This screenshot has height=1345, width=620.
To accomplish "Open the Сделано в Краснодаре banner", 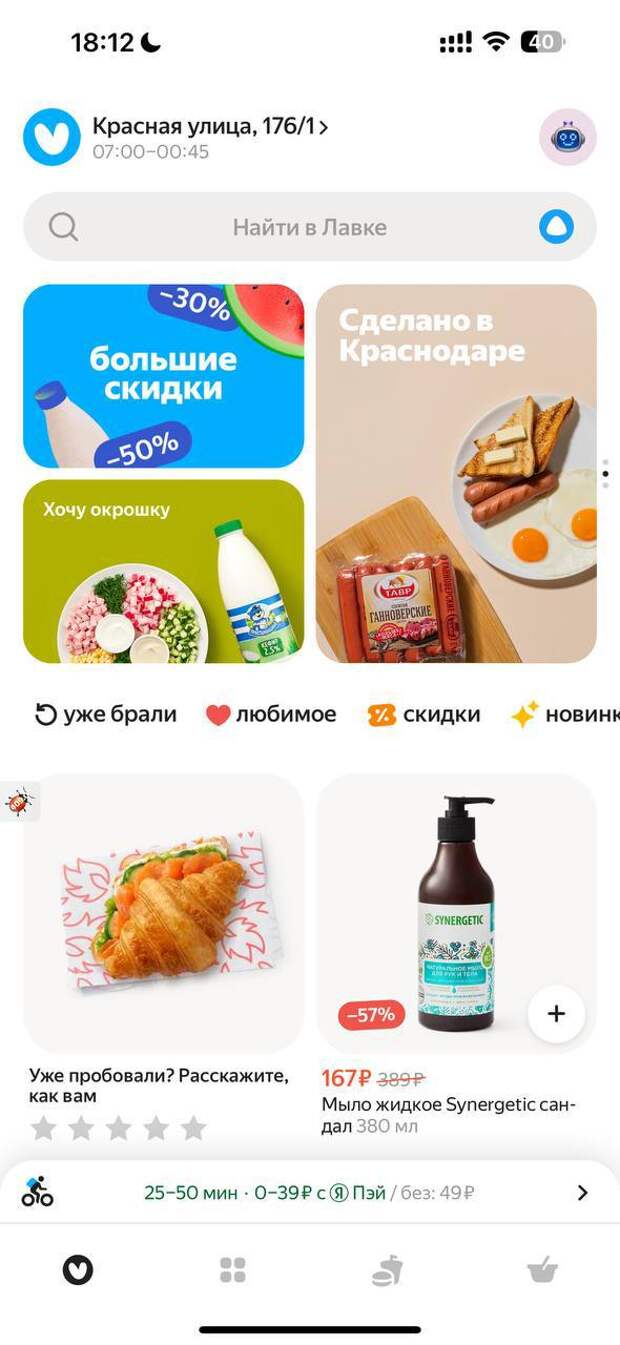I will coord(457,473).
